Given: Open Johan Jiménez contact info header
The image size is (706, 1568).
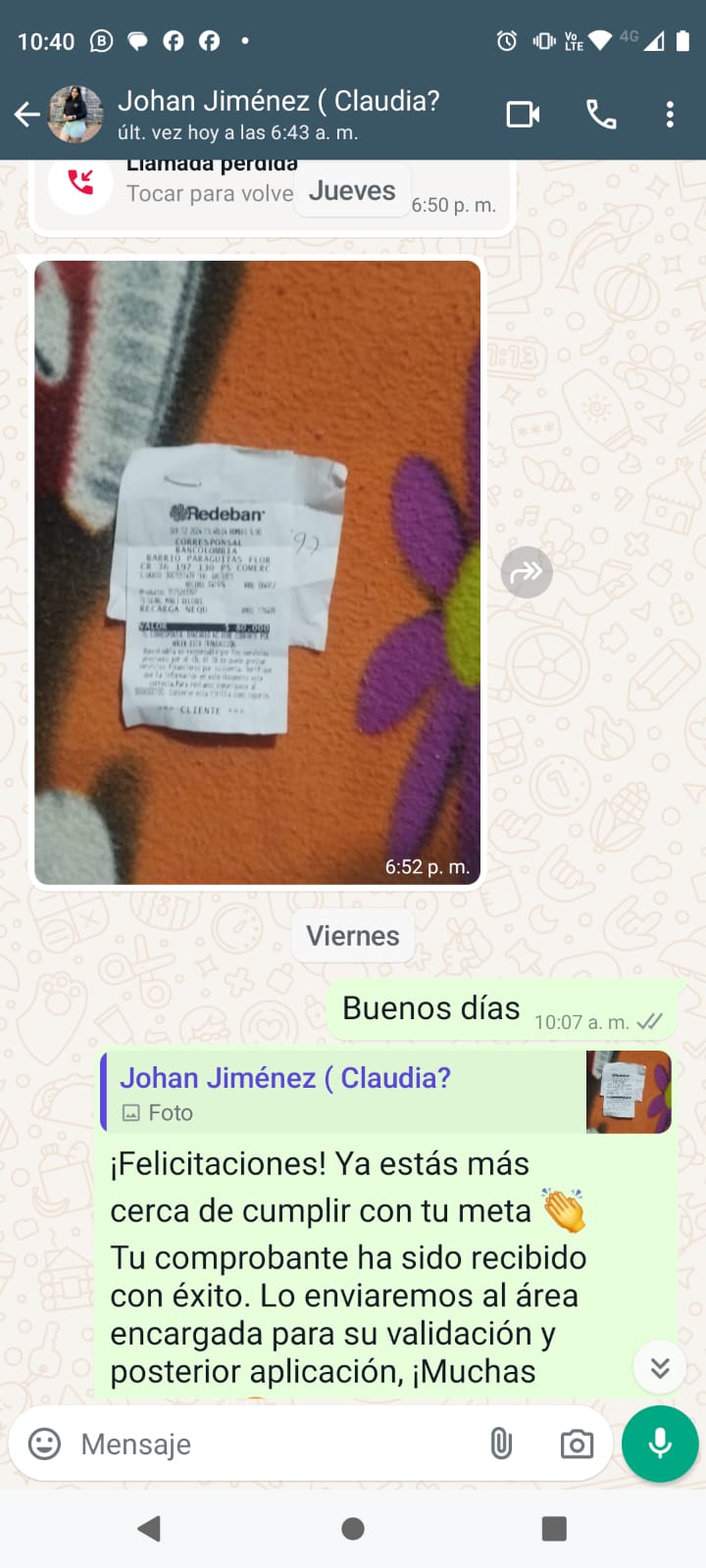Looking at the screenshot, I should (x=279, y=115).
